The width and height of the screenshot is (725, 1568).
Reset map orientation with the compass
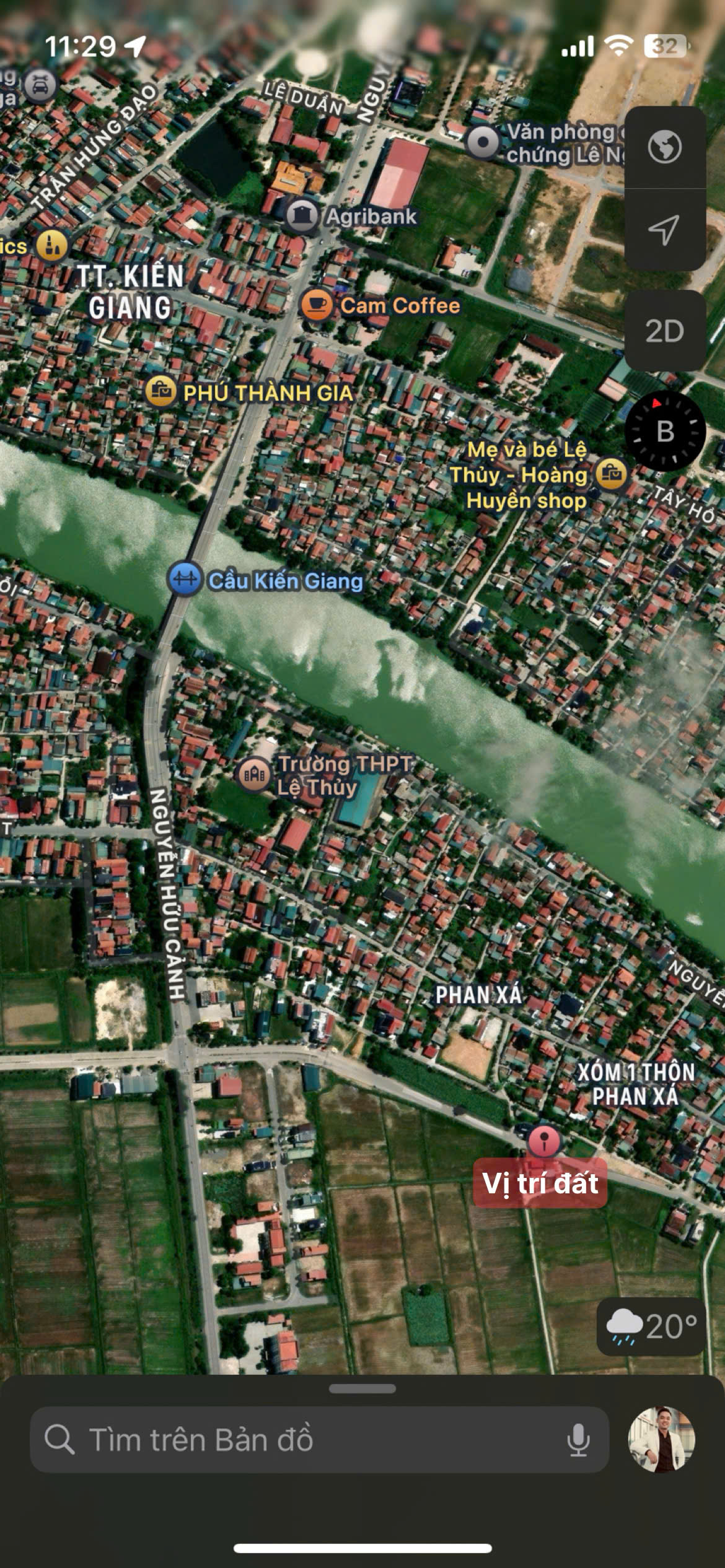coord(665,431)
